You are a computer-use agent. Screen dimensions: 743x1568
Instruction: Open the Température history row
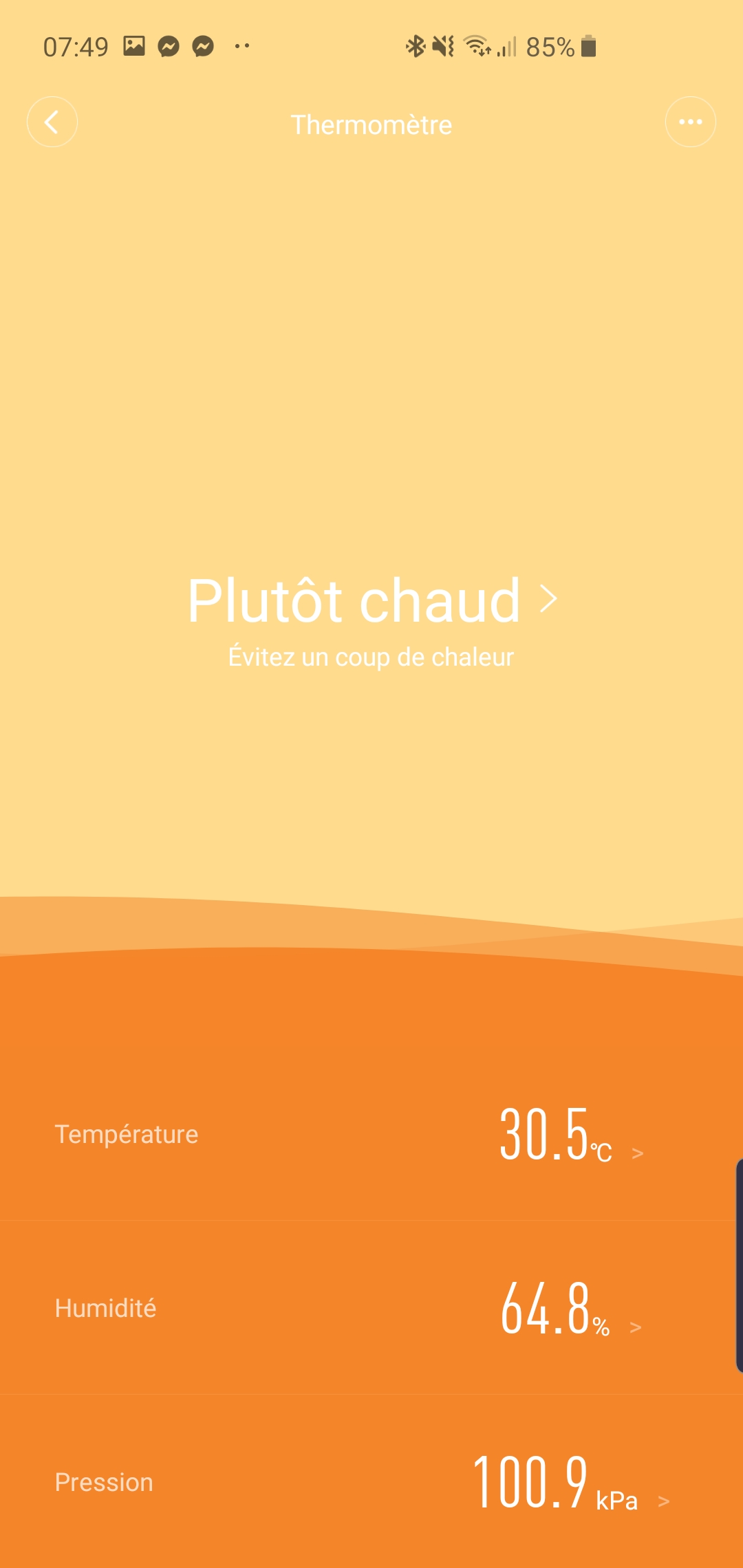coord(371,1134)
